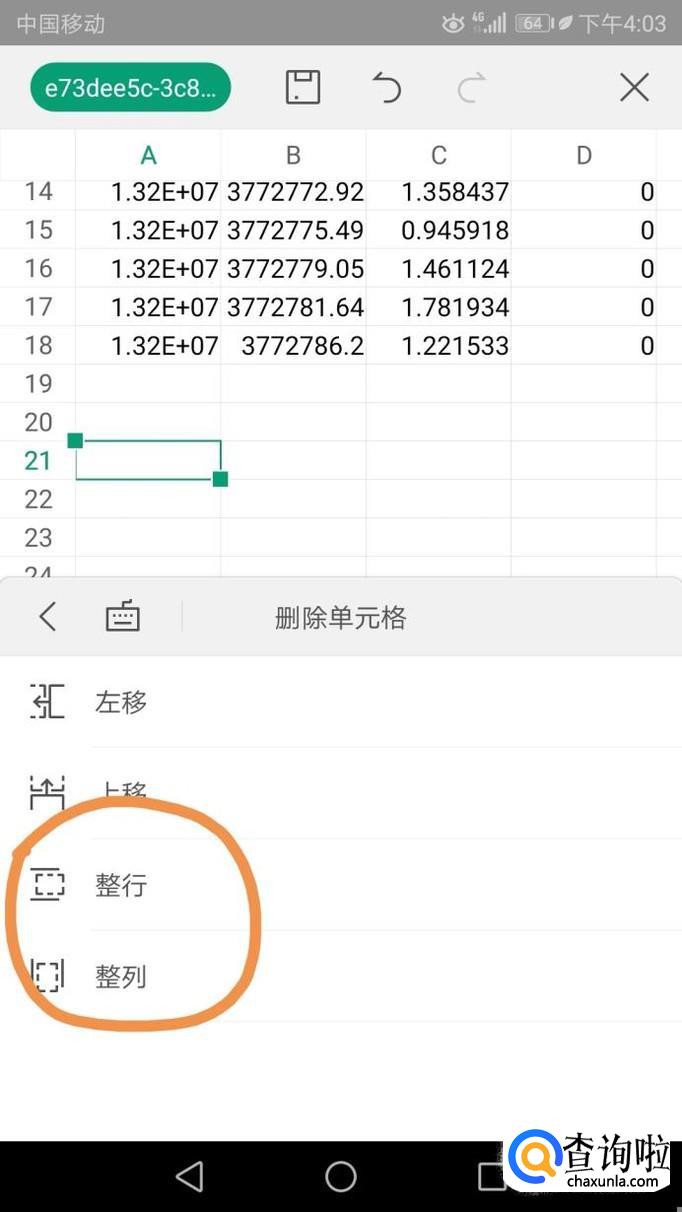Delete the entire row with 整行

click(341, 885)
